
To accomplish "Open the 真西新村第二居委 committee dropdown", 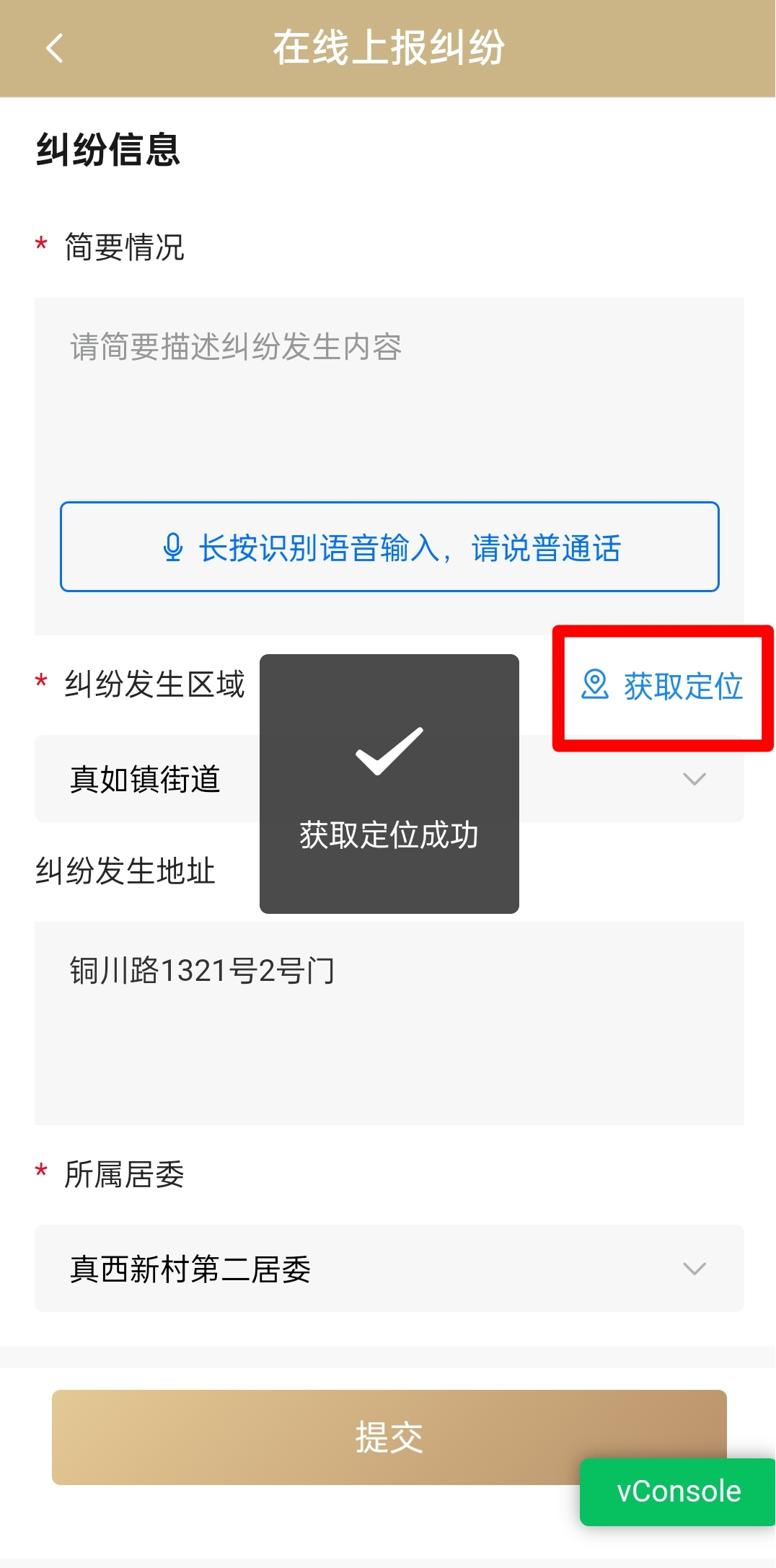I will (388, 1268).
